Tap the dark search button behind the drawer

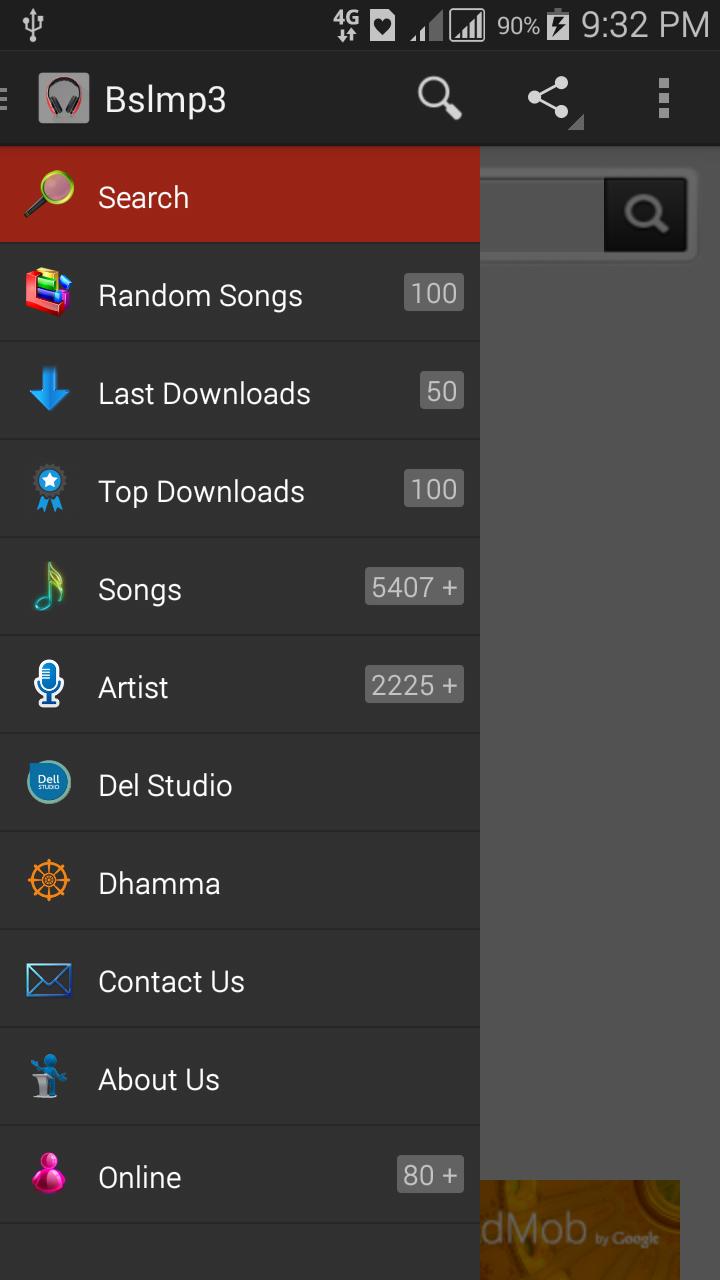[645, 214]
